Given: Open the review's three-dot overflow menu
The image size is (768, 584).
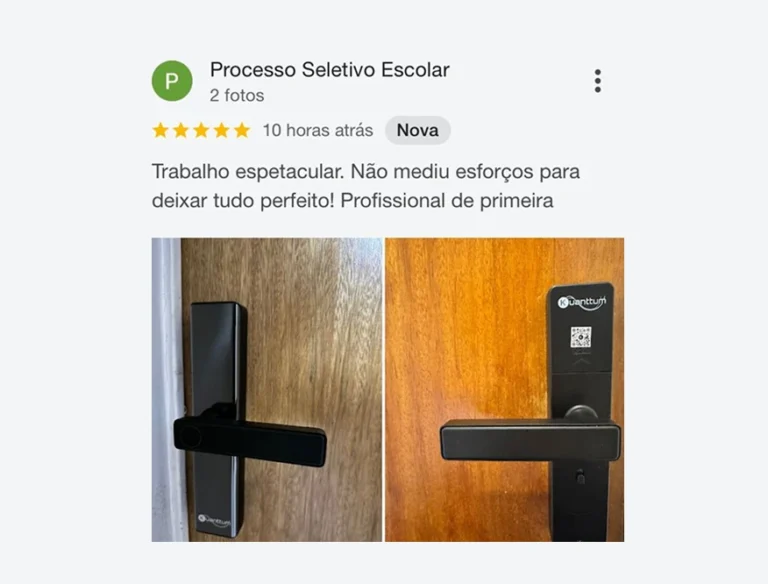Looking at the screenshot, I should pos(597,81).
